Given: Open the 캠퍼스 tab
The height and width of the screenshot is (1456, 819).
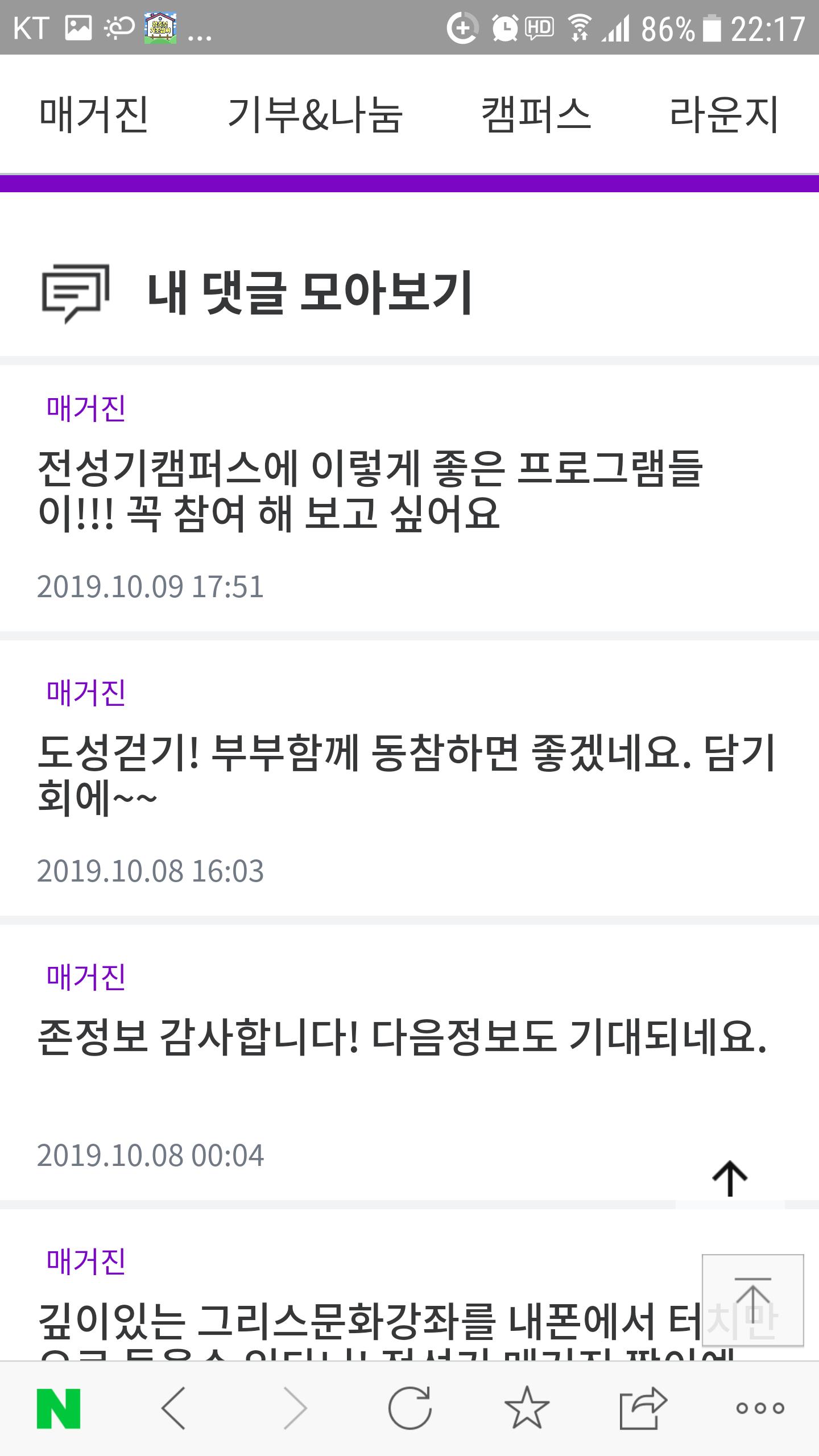Looking at the screenshot, I should point(536,115).
